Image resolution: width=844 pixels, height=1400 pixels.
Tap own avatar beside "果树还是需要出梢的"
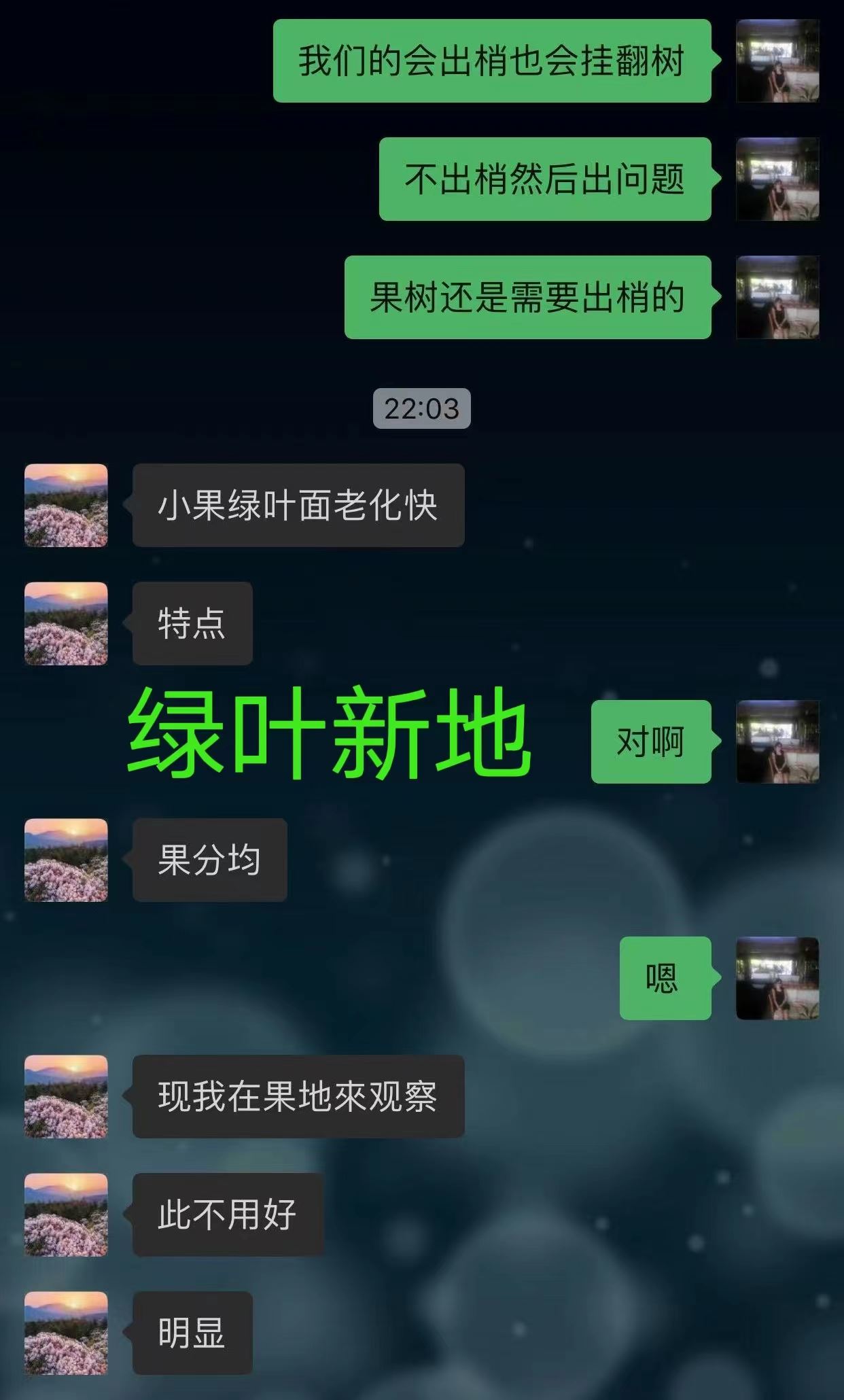777,297
